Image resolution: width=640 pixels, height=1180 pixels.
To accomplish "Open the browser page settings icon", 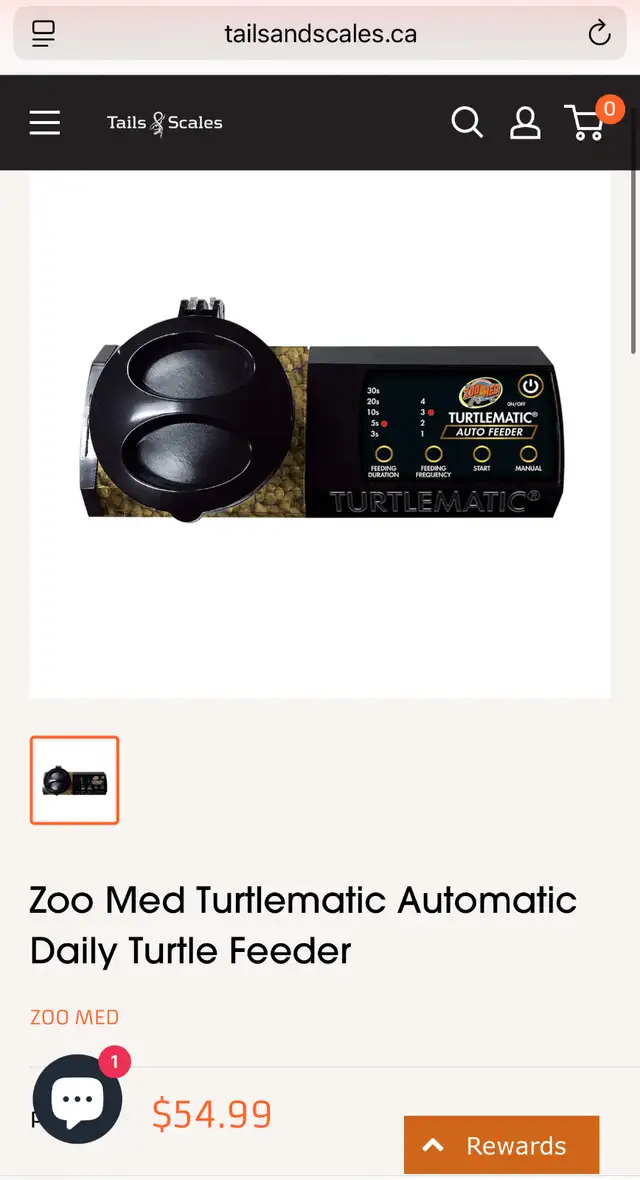I will tap(43, 33).
